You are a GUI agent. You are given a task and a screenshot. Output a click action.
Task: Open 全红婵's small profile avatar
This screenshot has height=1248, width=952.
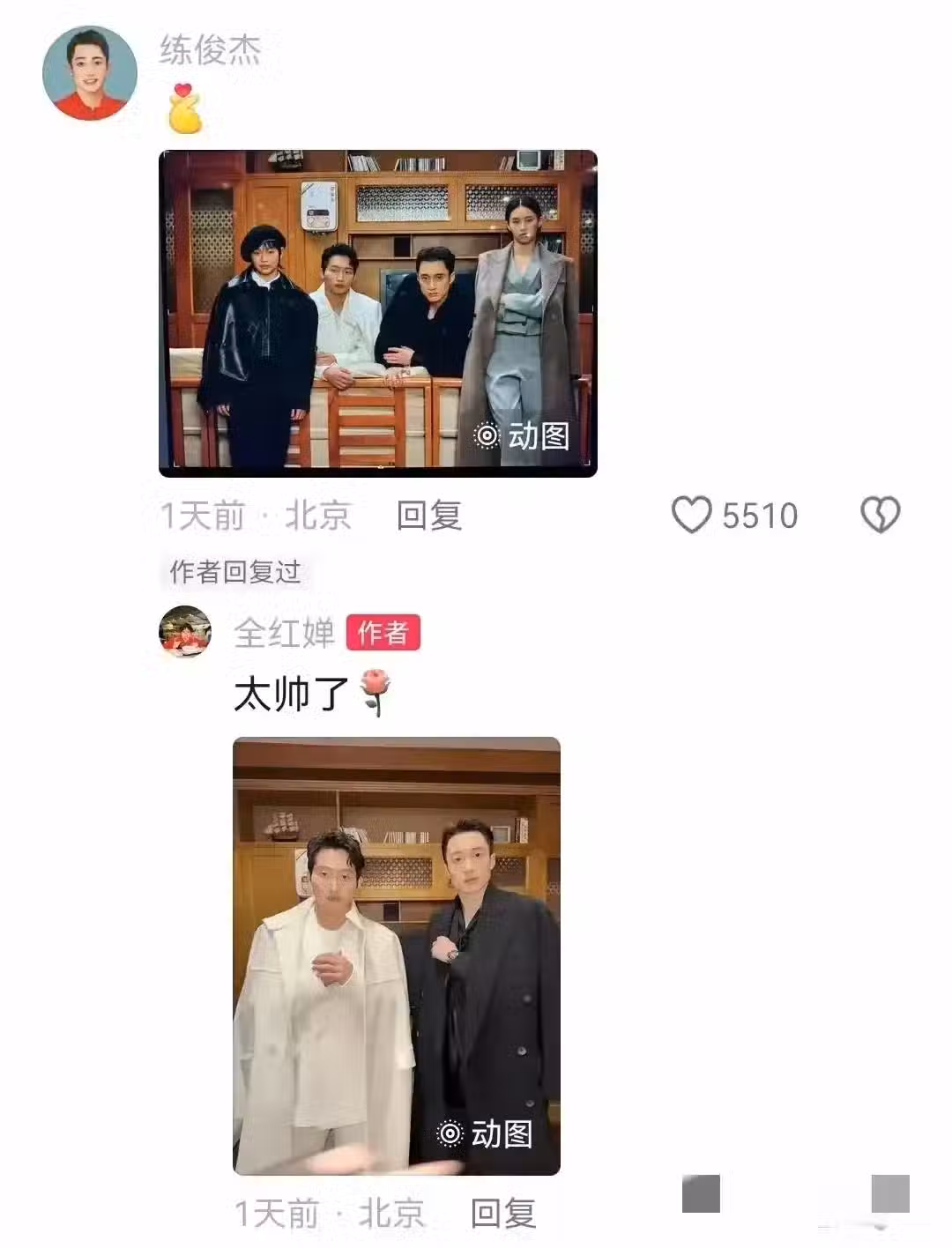(x=185, y=632)
